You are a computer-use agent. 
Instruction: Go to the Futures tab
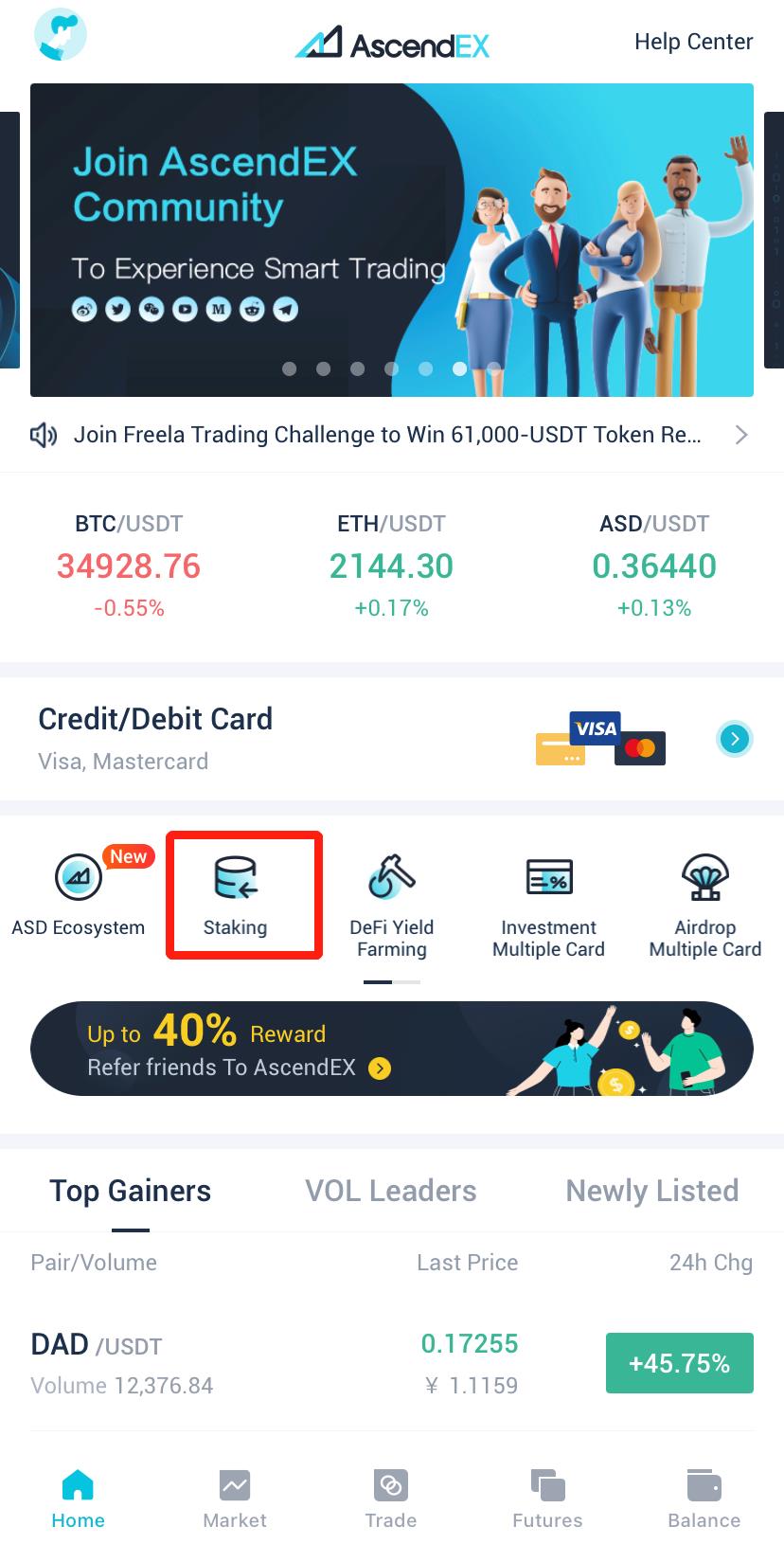point(547,1498)
